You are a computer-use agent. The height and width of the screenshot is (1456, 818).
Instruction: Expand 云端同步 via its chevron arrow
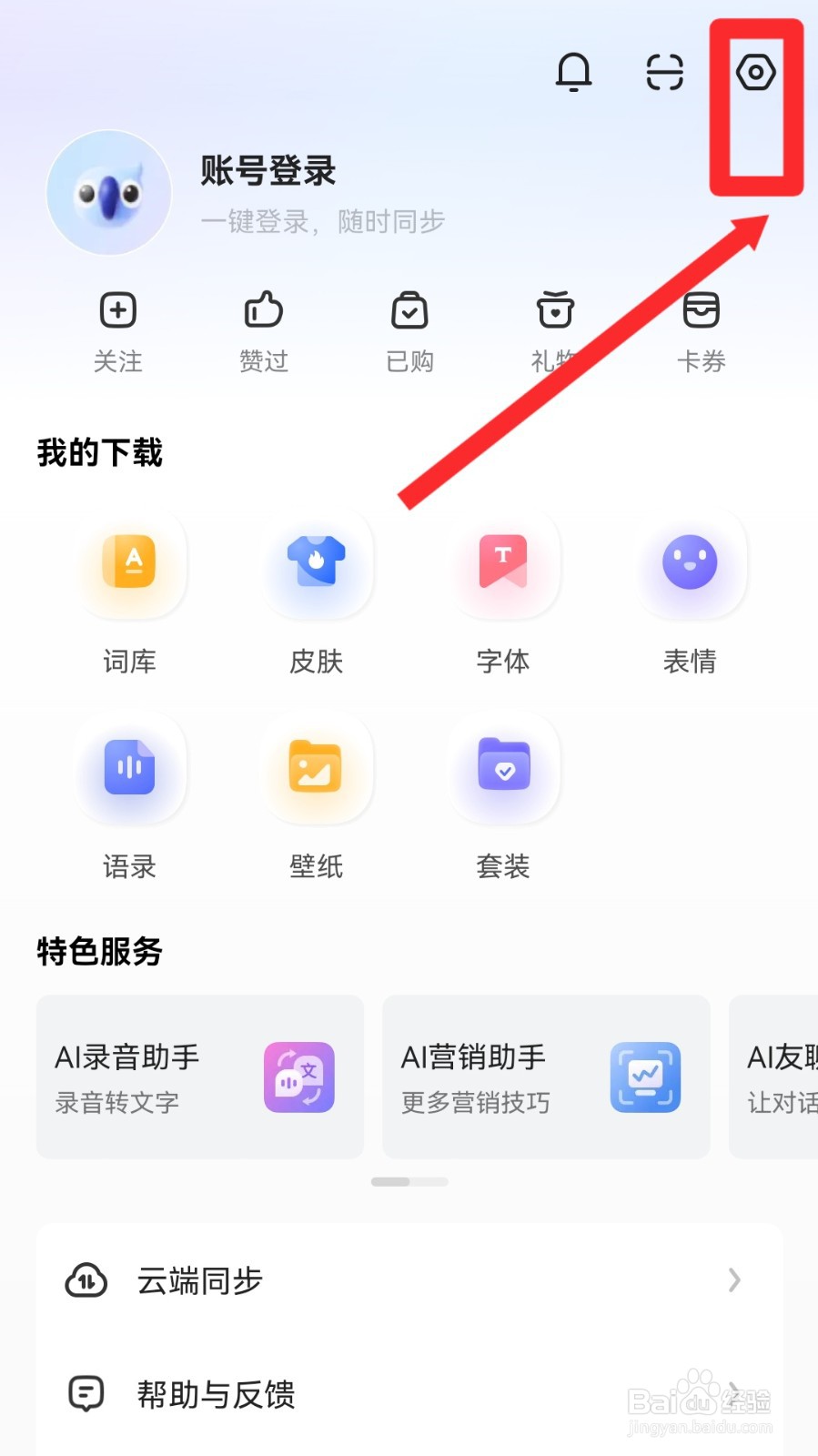(735, 1280)
